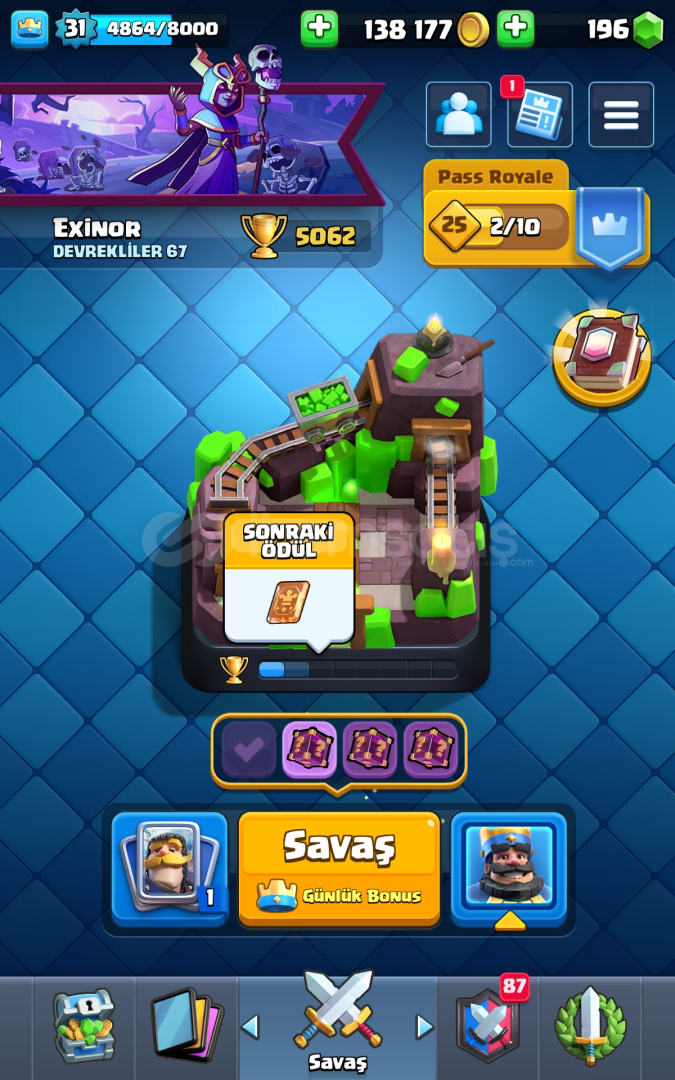This screenshot has width=675, height=1080.
Task: Open the crown icon in top corner
Action: coord(30,29)
